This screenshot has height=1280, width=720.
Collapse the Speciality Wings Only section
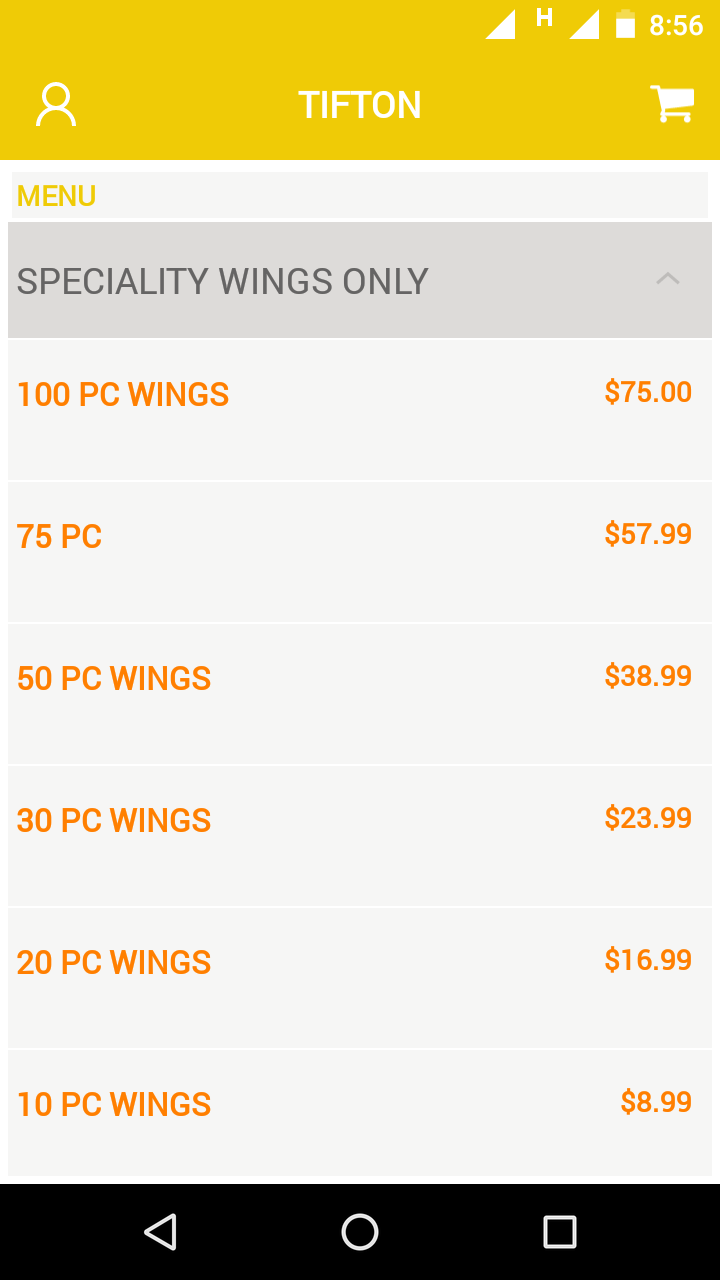coord(667,280)
